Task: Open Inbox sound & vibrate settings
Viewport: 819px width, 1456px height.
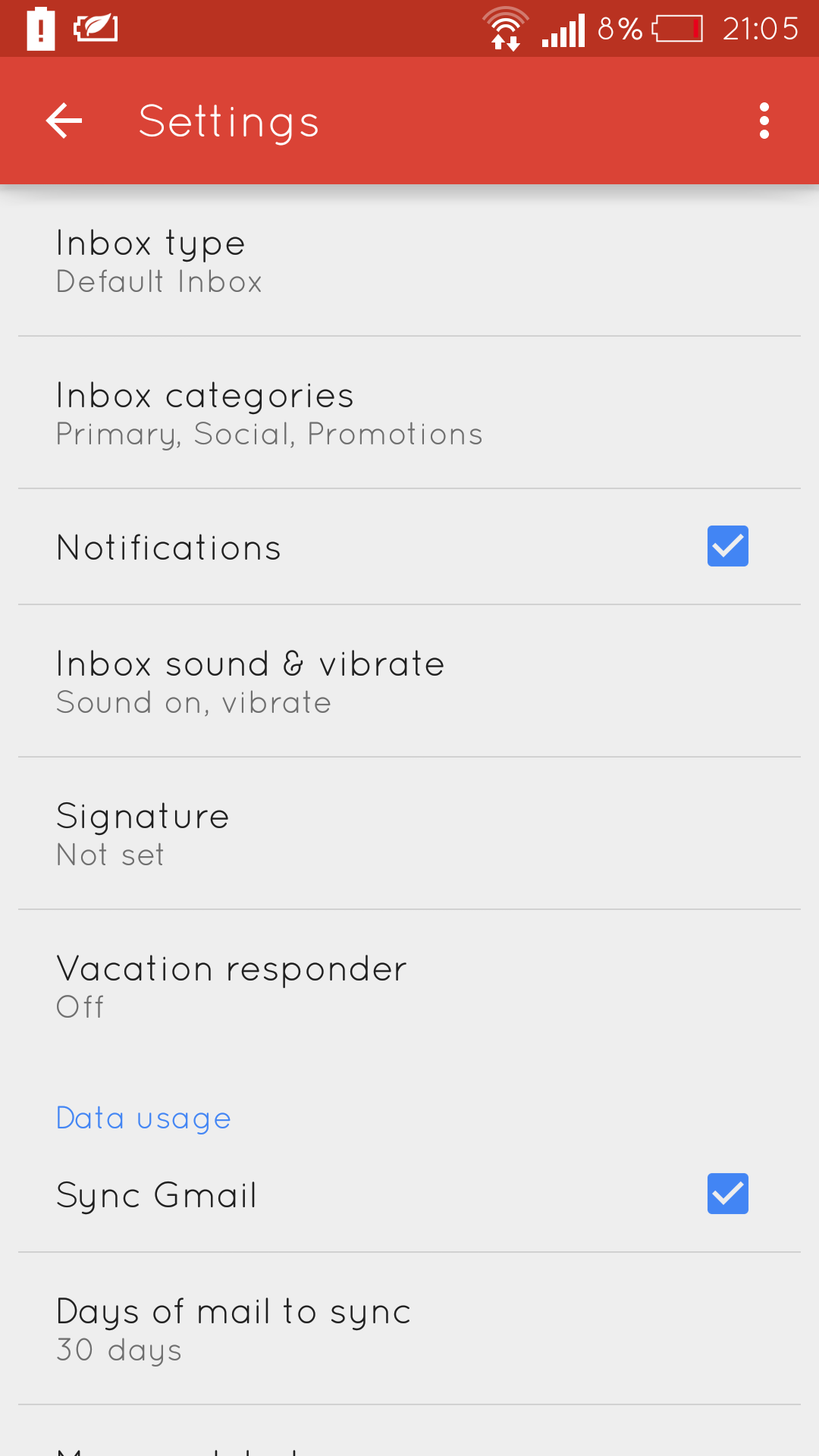Action: [x=409, y=682]
